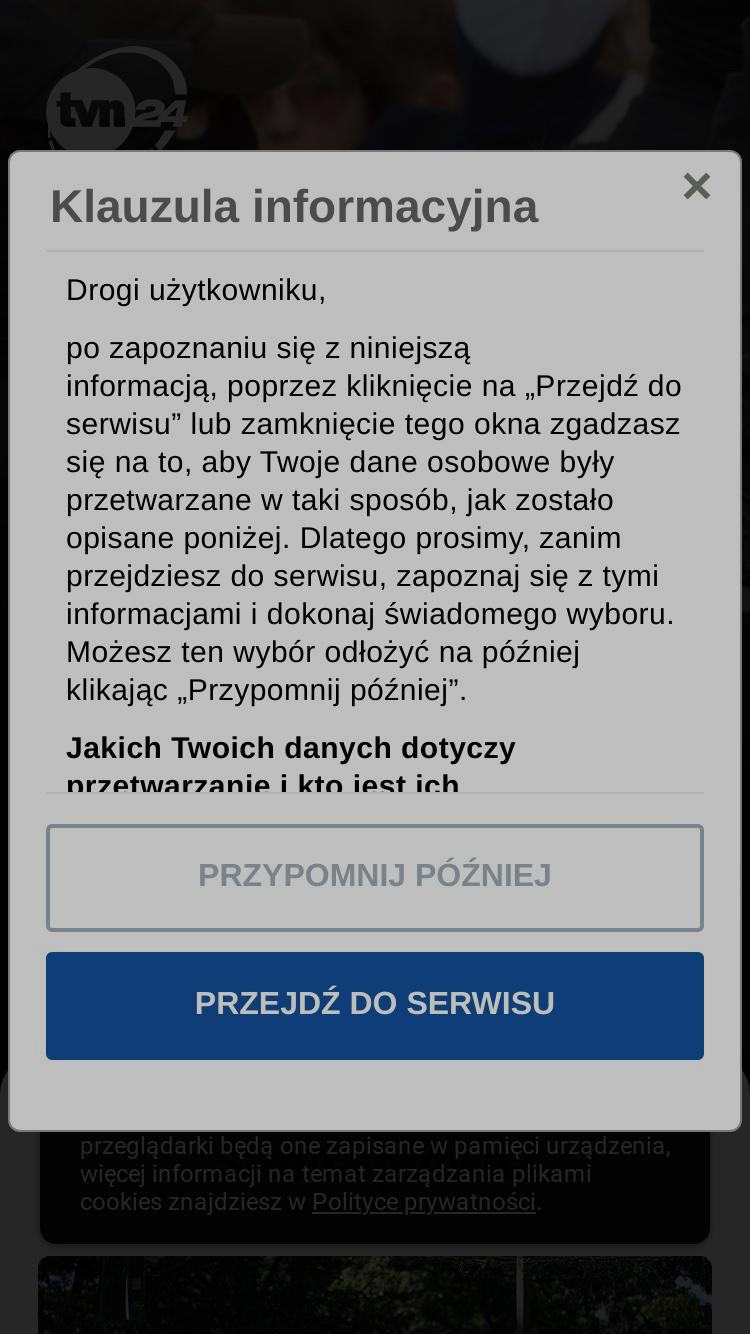Tap the Przypomnij później button
Screen dimensions: 750x1334
[x=375, y=877]
